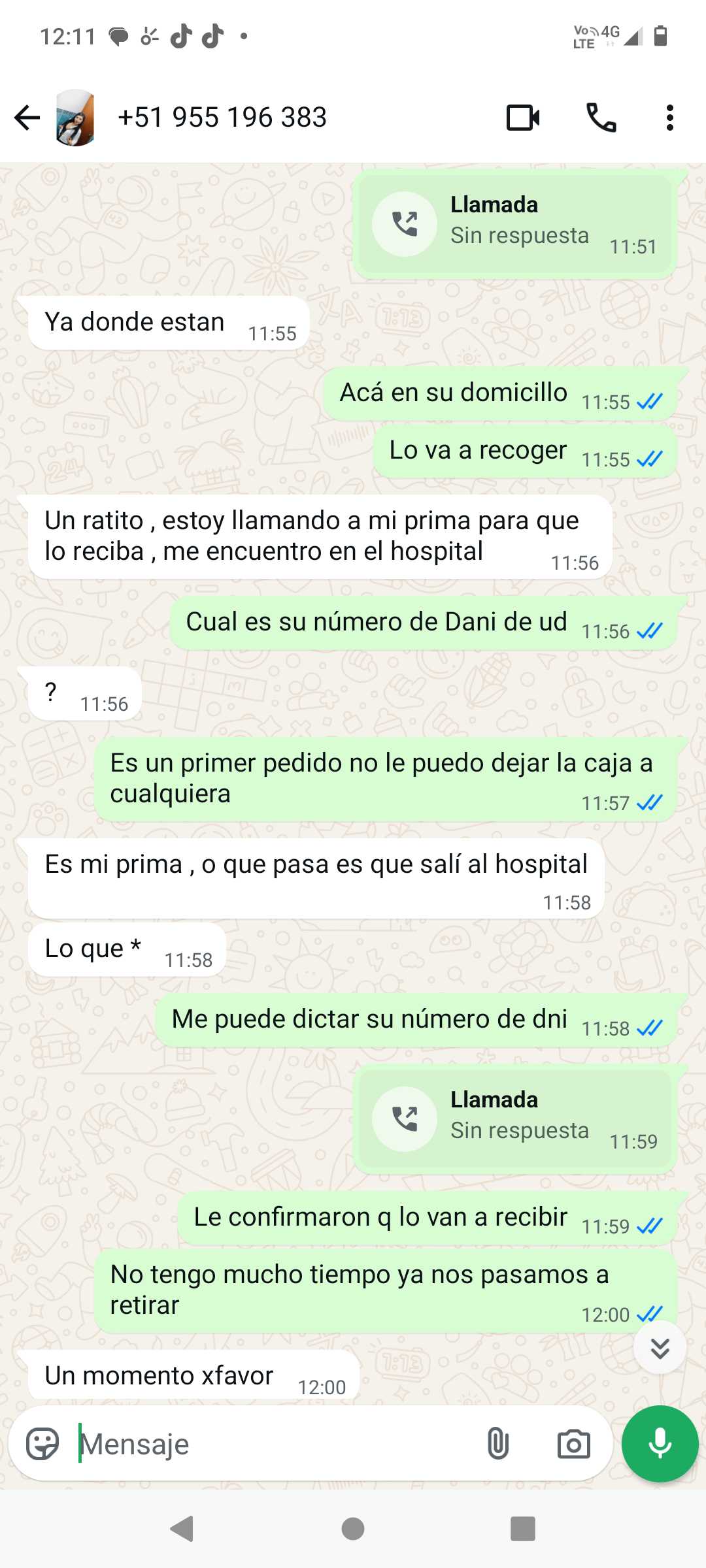Attach a file with the paperclip
Image resolution: width=706 pixels, height=1568 pixels.
[498, 1444]
